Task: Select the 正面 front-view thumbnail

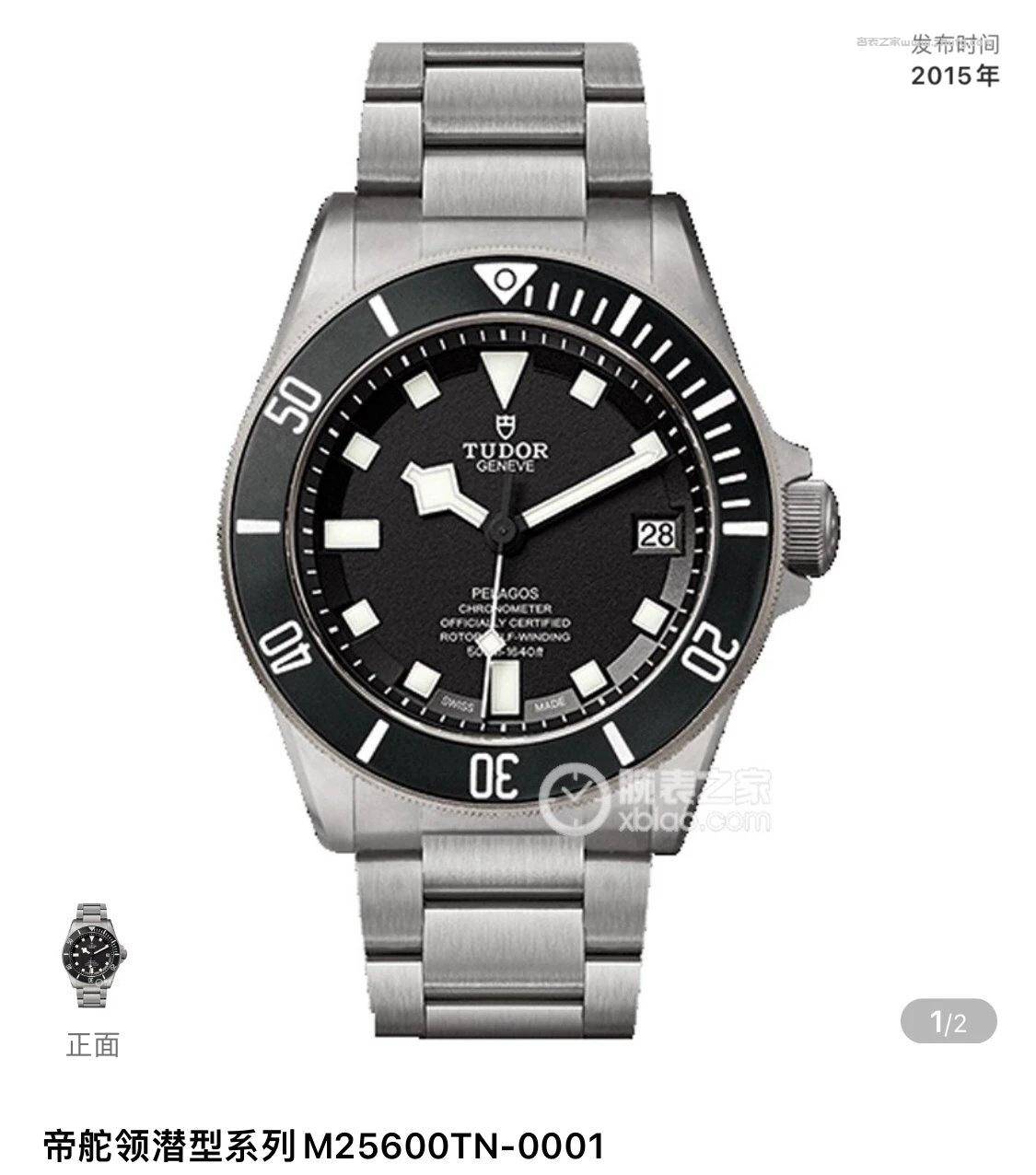Action: pyautogui.click(x=93, y=958)
